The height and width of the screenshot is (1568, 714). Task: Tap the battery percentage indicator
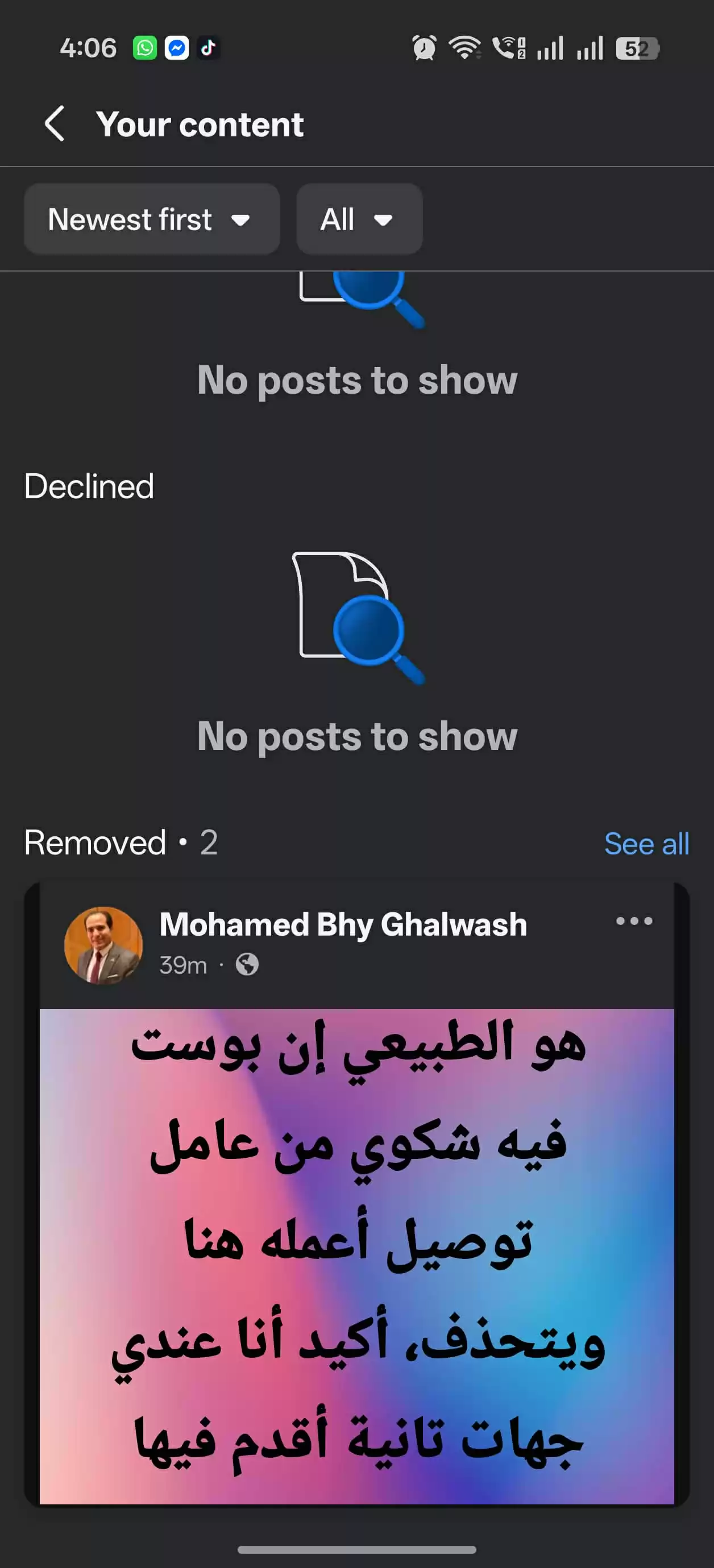coord(637,48)
